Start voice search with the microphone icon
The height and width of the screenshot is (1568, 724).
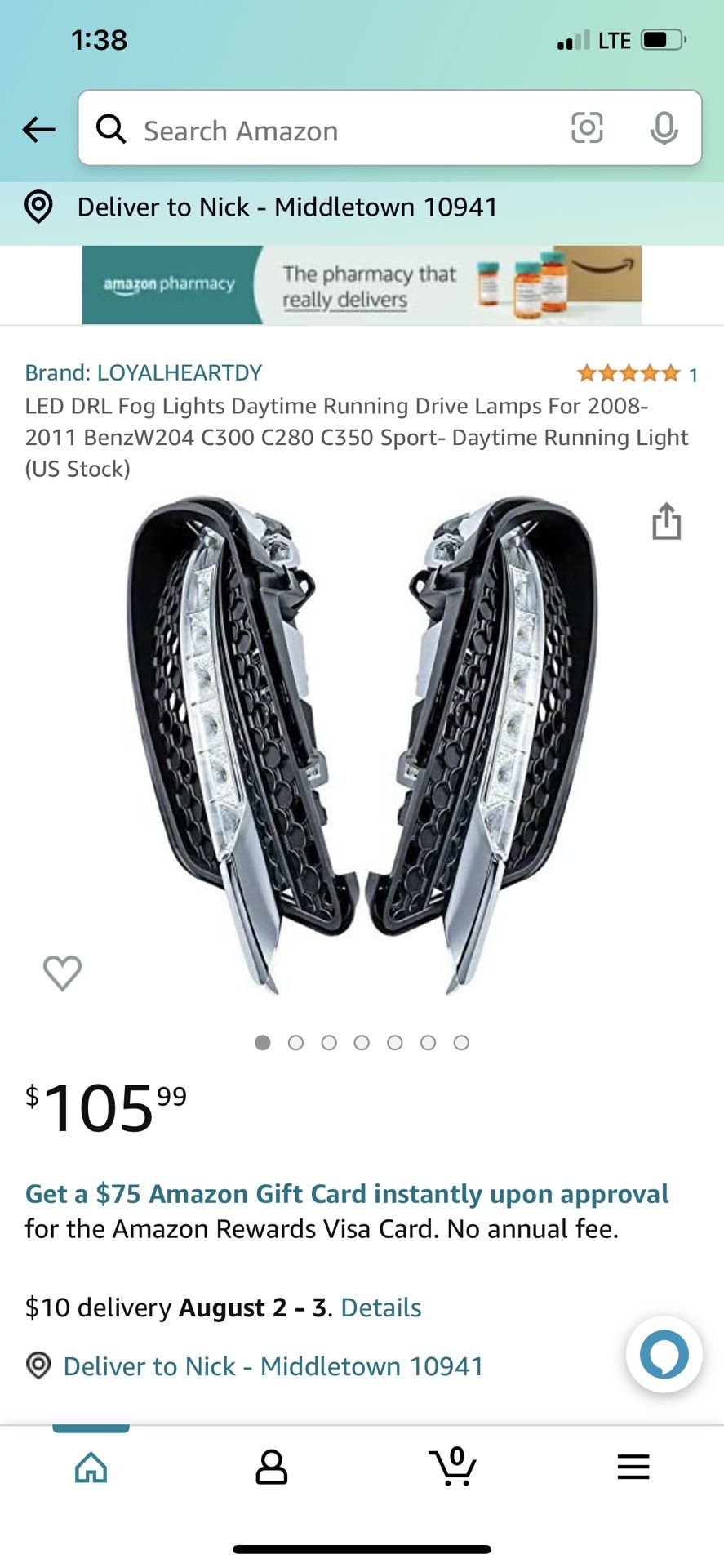click(x=665, y=130)
